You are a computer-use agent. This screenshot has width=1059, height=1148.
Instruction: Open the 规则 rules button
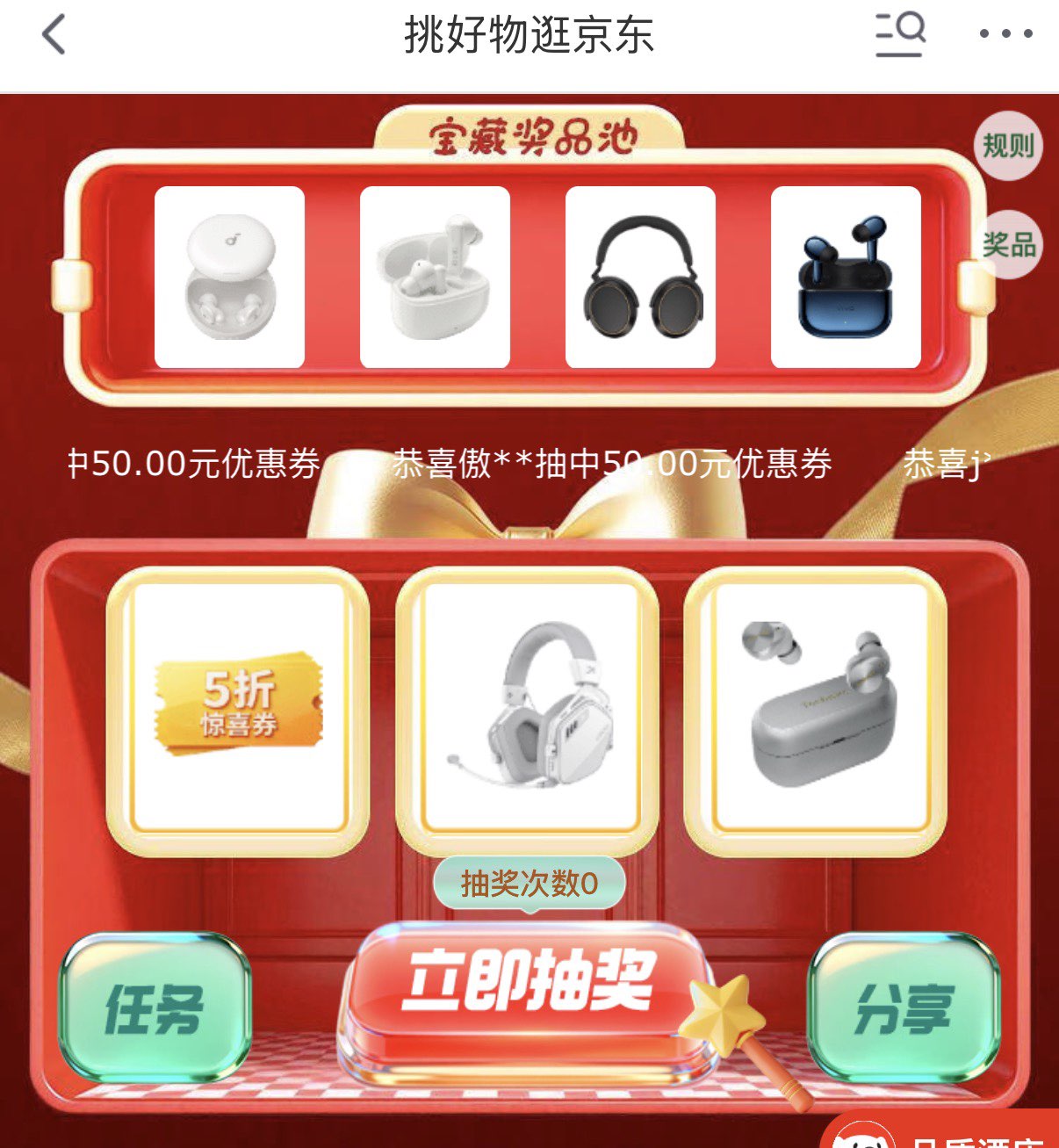[x=1007, y=146]
